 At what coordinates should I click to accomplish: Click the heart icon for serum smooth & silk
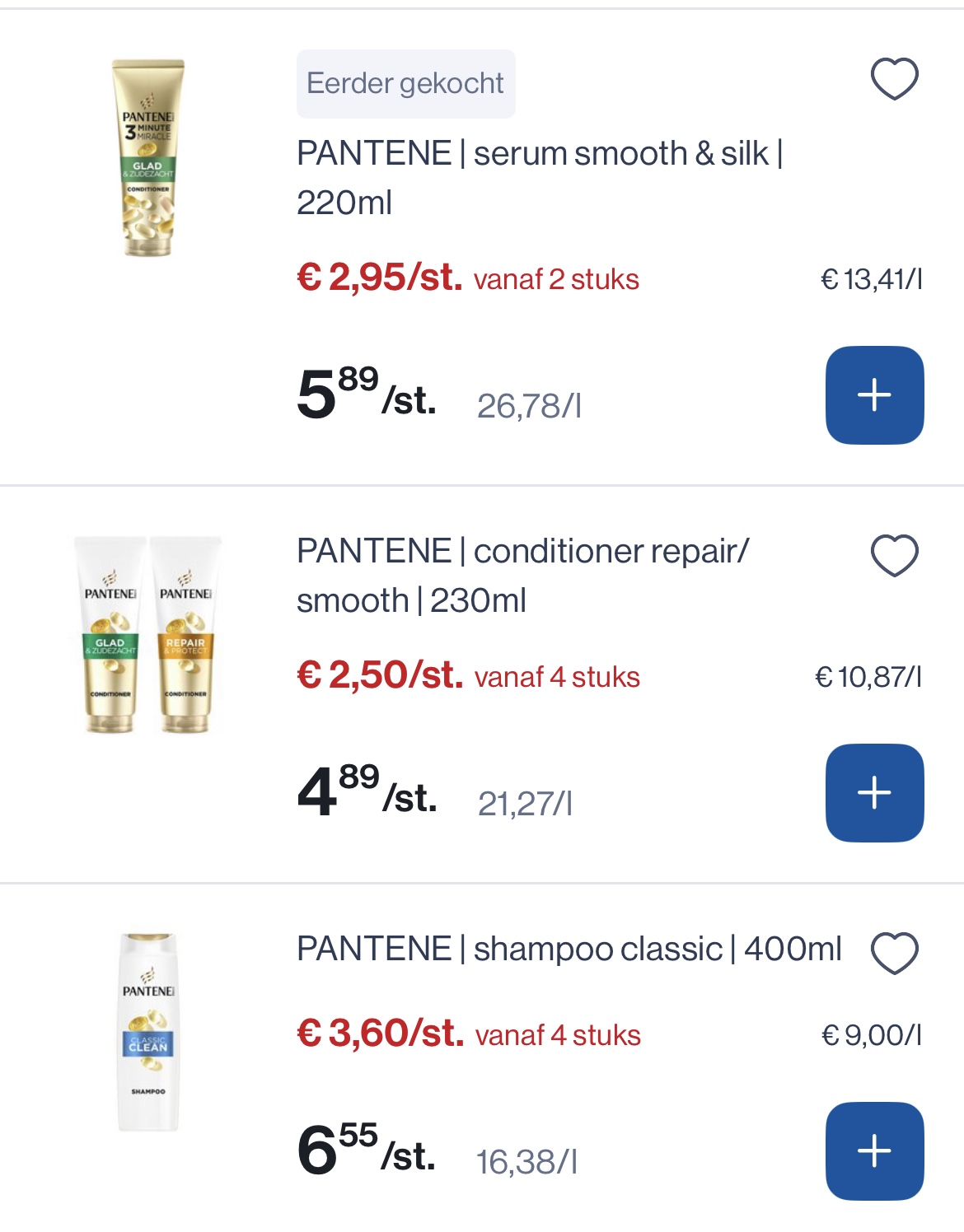tap(894, 80)
